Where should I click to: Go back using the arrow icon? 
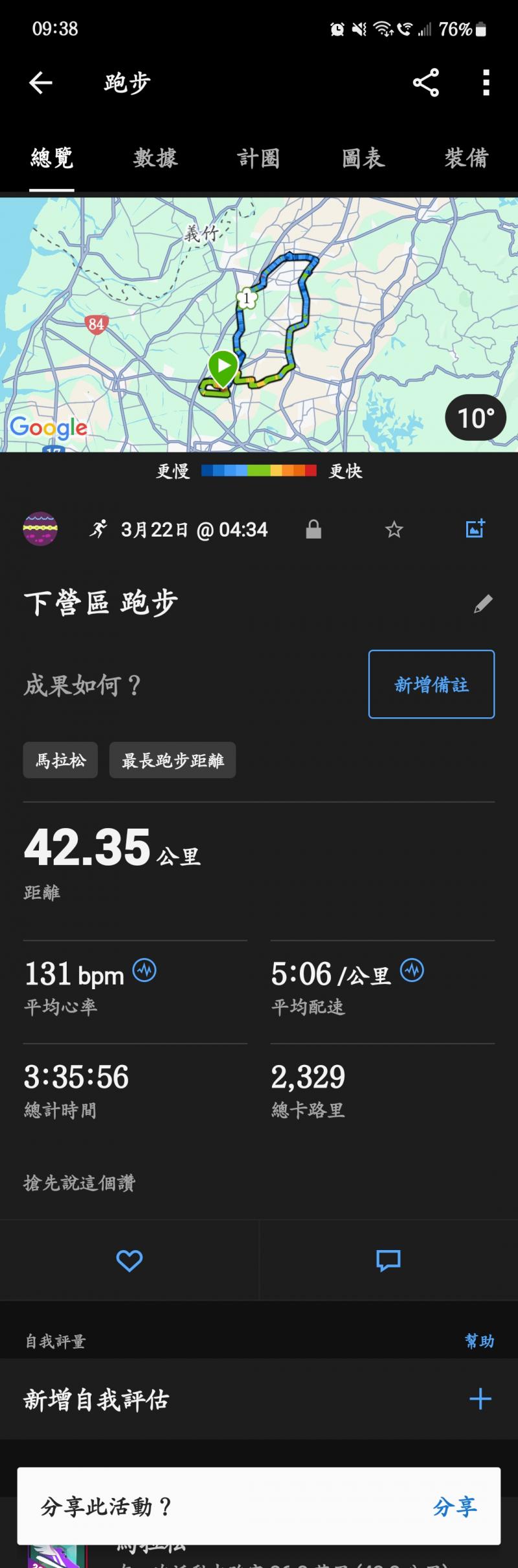click(x=41, y=83)
